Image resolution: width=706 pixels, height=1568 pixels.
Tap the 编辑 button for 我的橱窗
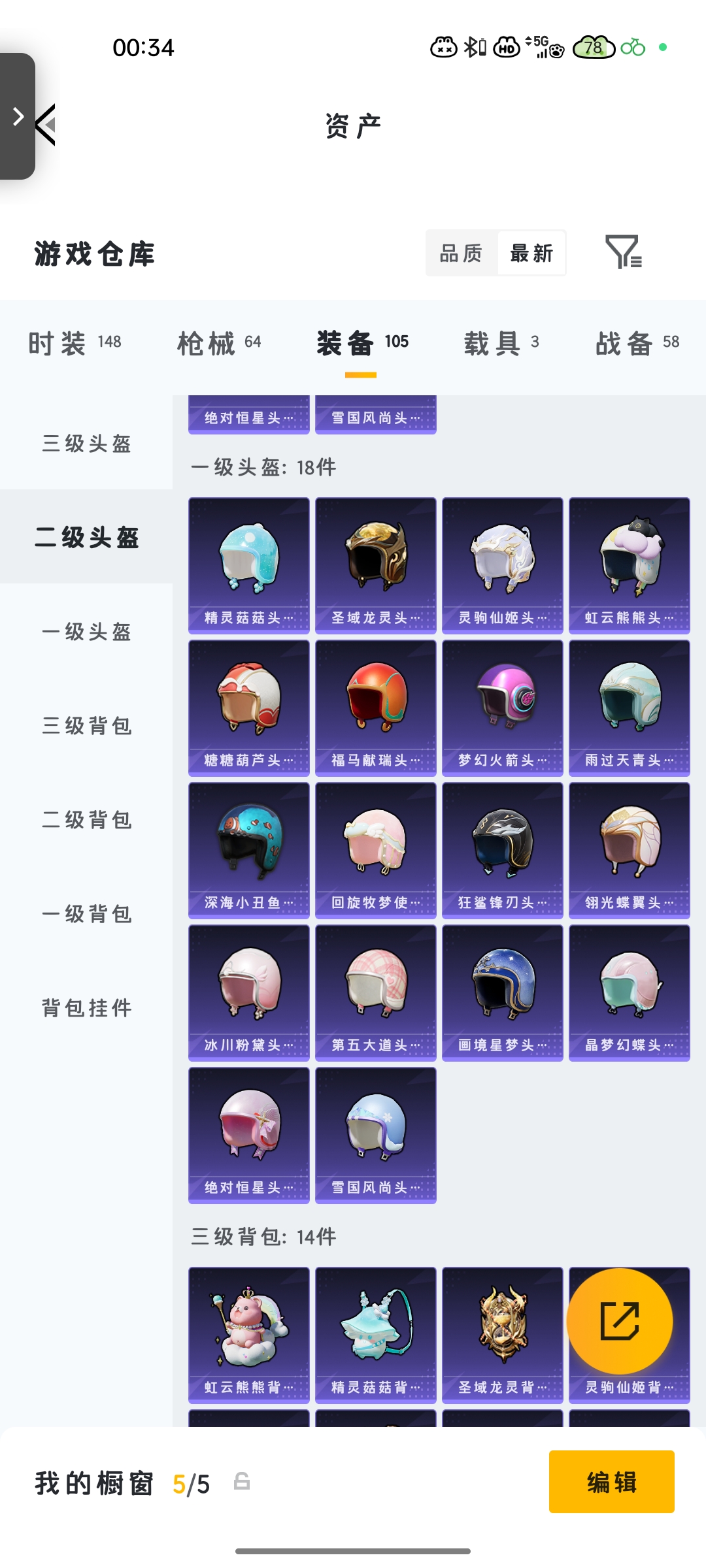(x=611, y=1482)
